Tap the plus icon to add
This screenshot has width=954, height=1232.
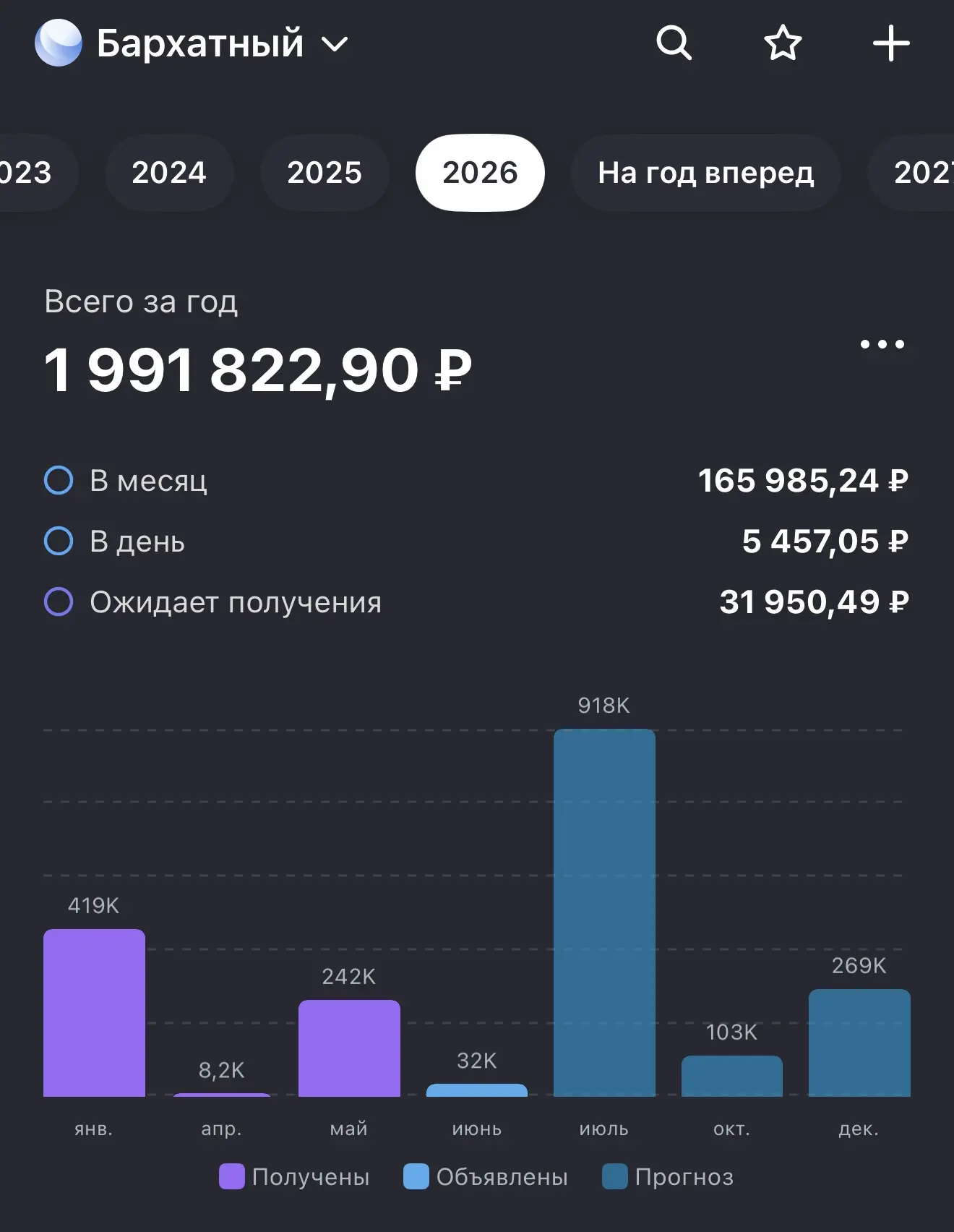tap(891, 43)
